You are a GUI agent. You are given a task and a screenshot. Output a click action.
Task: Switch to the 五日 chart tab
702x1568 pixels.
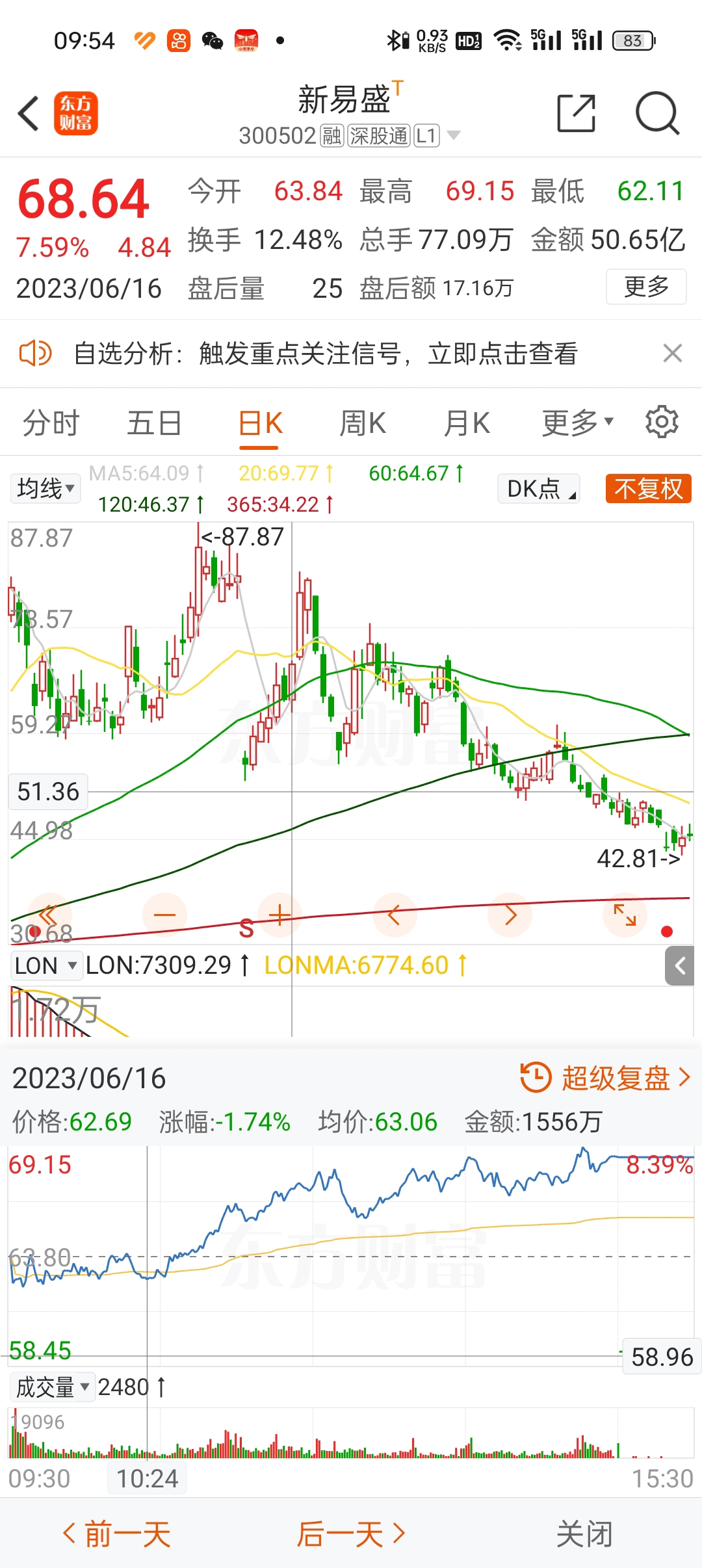(154, 423)
